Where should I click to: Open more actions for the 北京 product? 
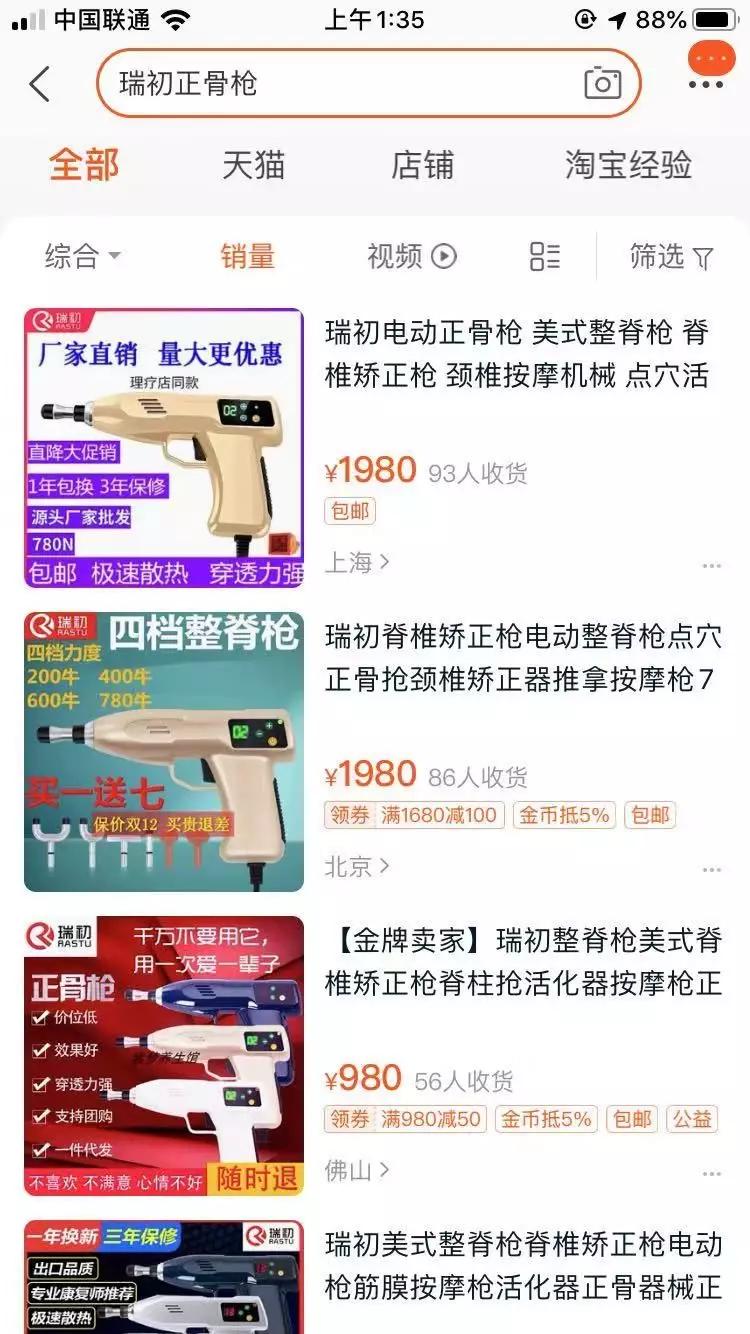pyautogui.click(x=713, y=868)
